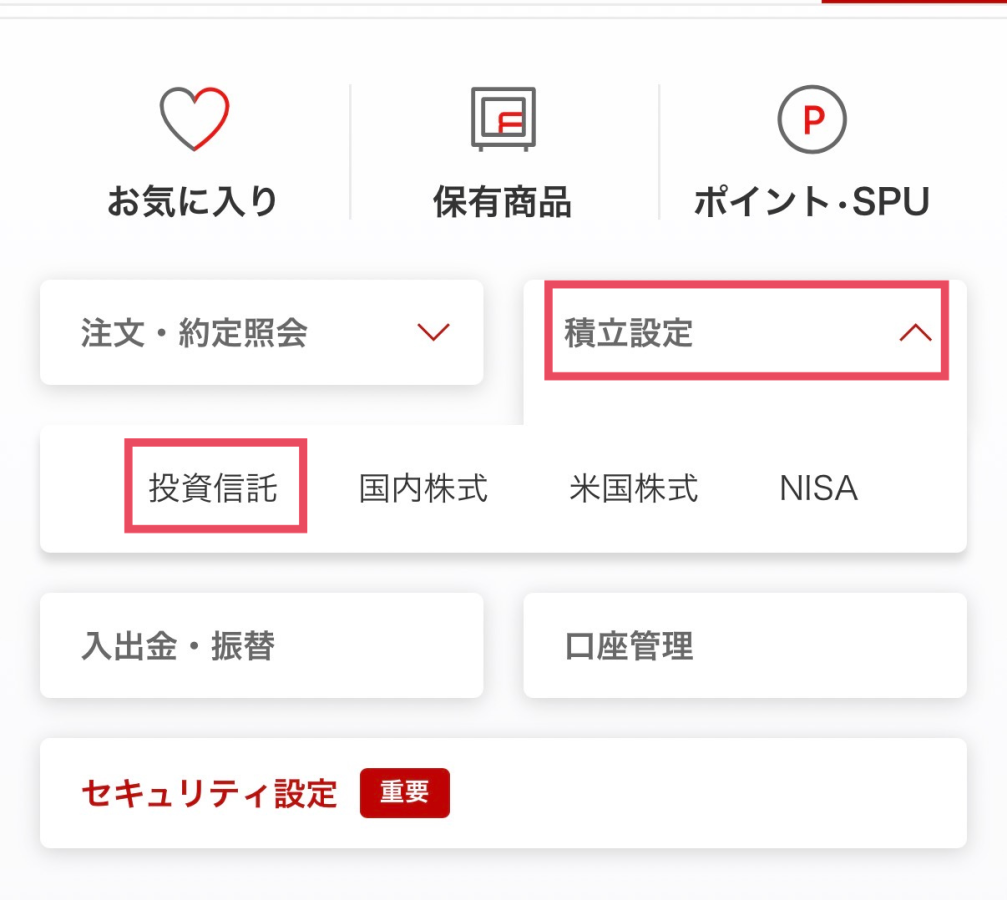Open 口座管理
This screenshot has width=1007, height=900.
point(744,646)
